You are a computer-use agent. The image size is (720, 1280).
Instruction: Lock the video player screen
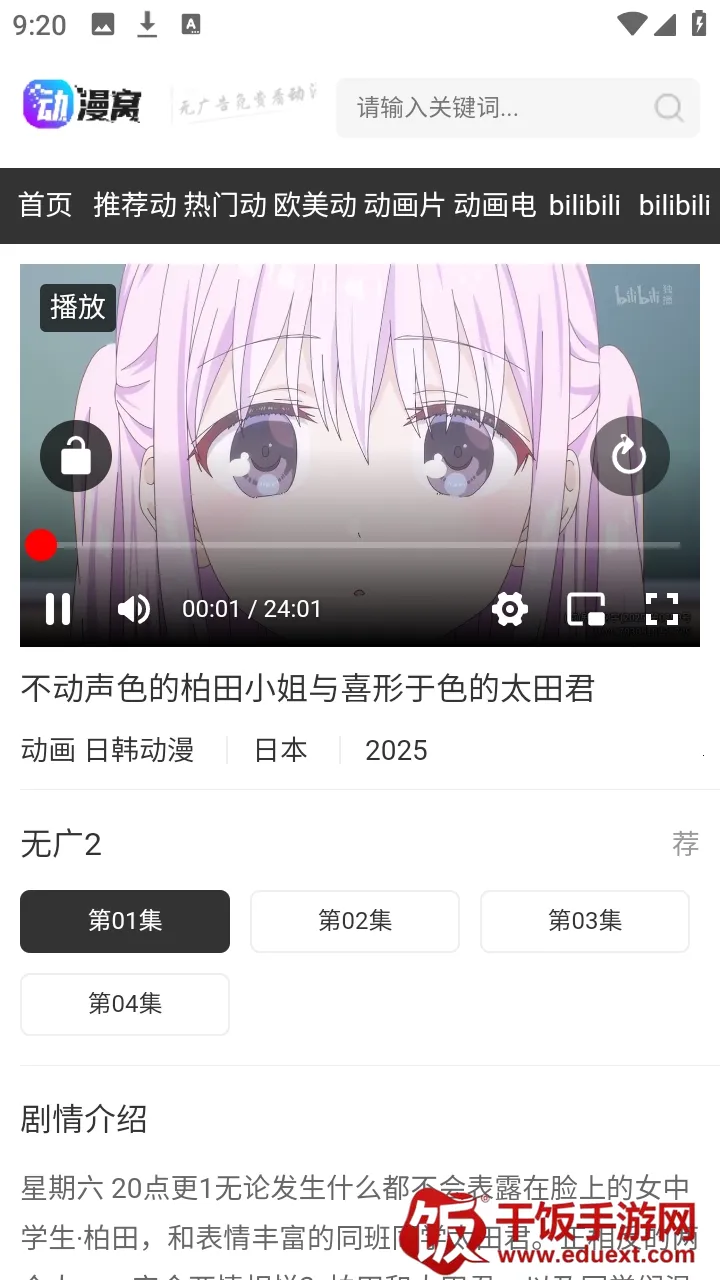click(76, 456)
